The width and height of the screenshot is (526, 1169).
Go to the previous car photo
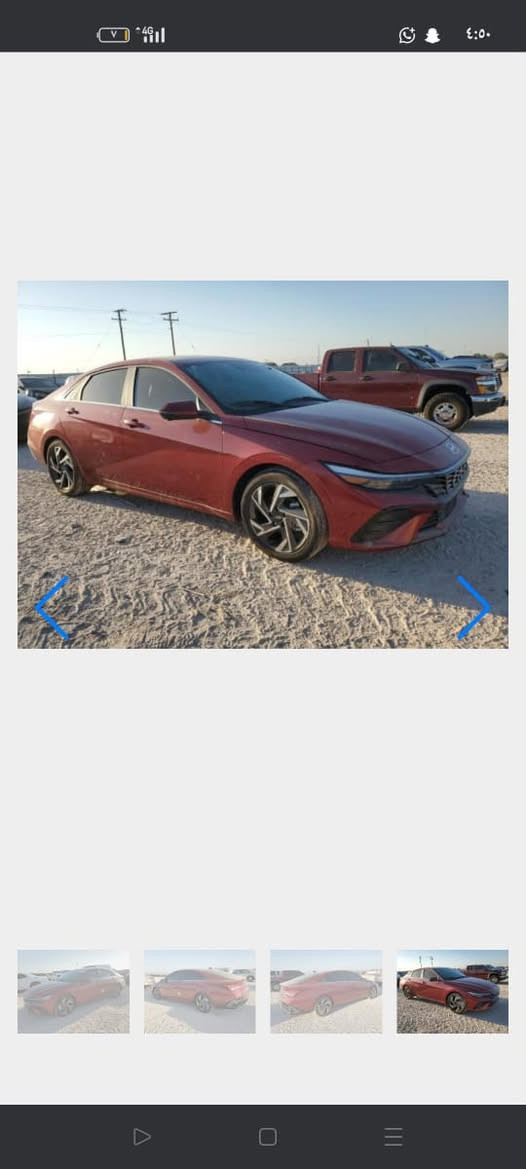coord(52,608)
